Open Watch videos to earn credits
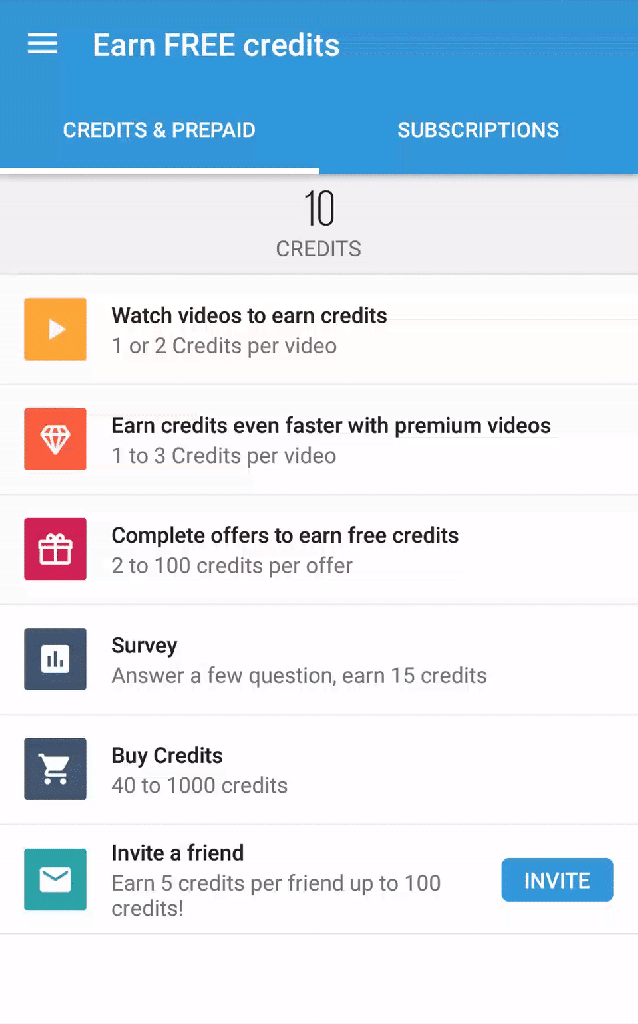 (x=250, y=330)
